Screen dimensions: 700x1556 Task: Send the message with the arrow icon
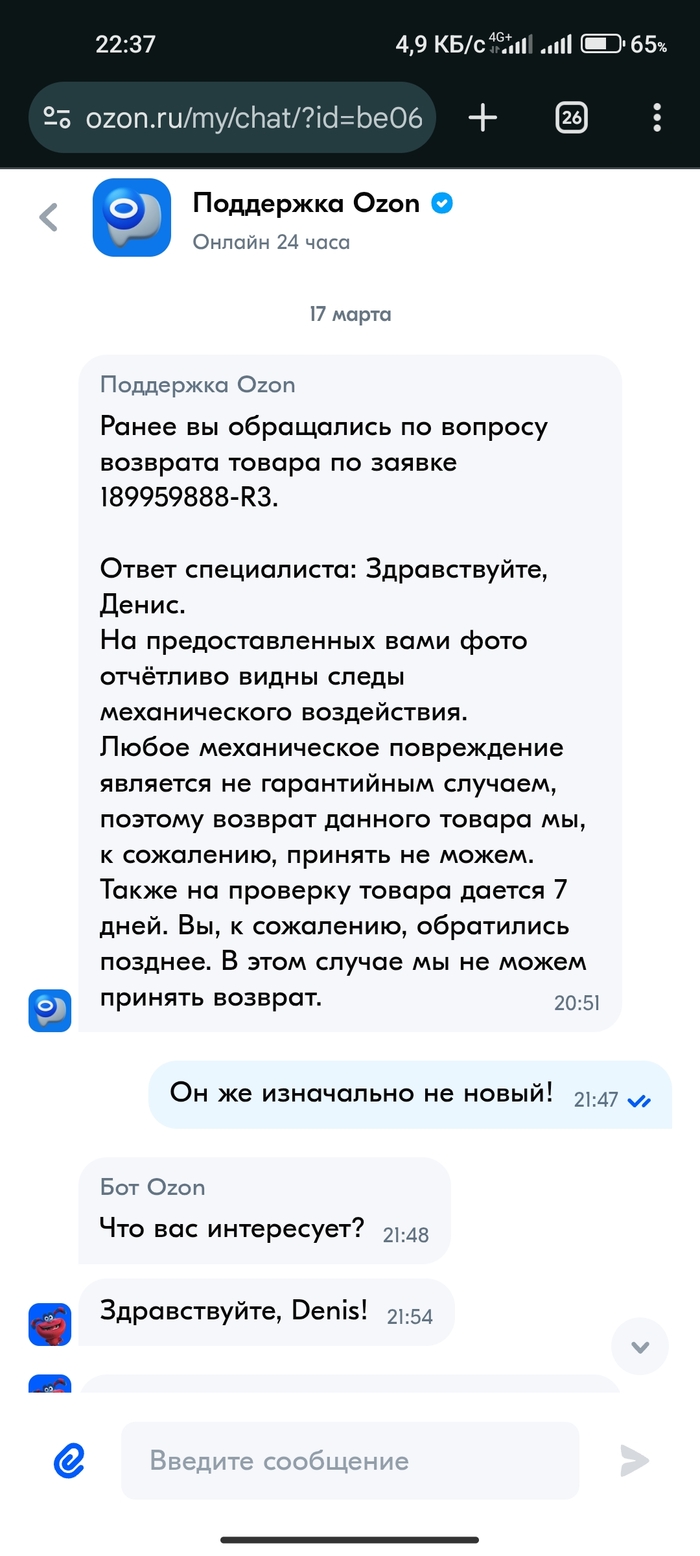(x=634, y=1461)
